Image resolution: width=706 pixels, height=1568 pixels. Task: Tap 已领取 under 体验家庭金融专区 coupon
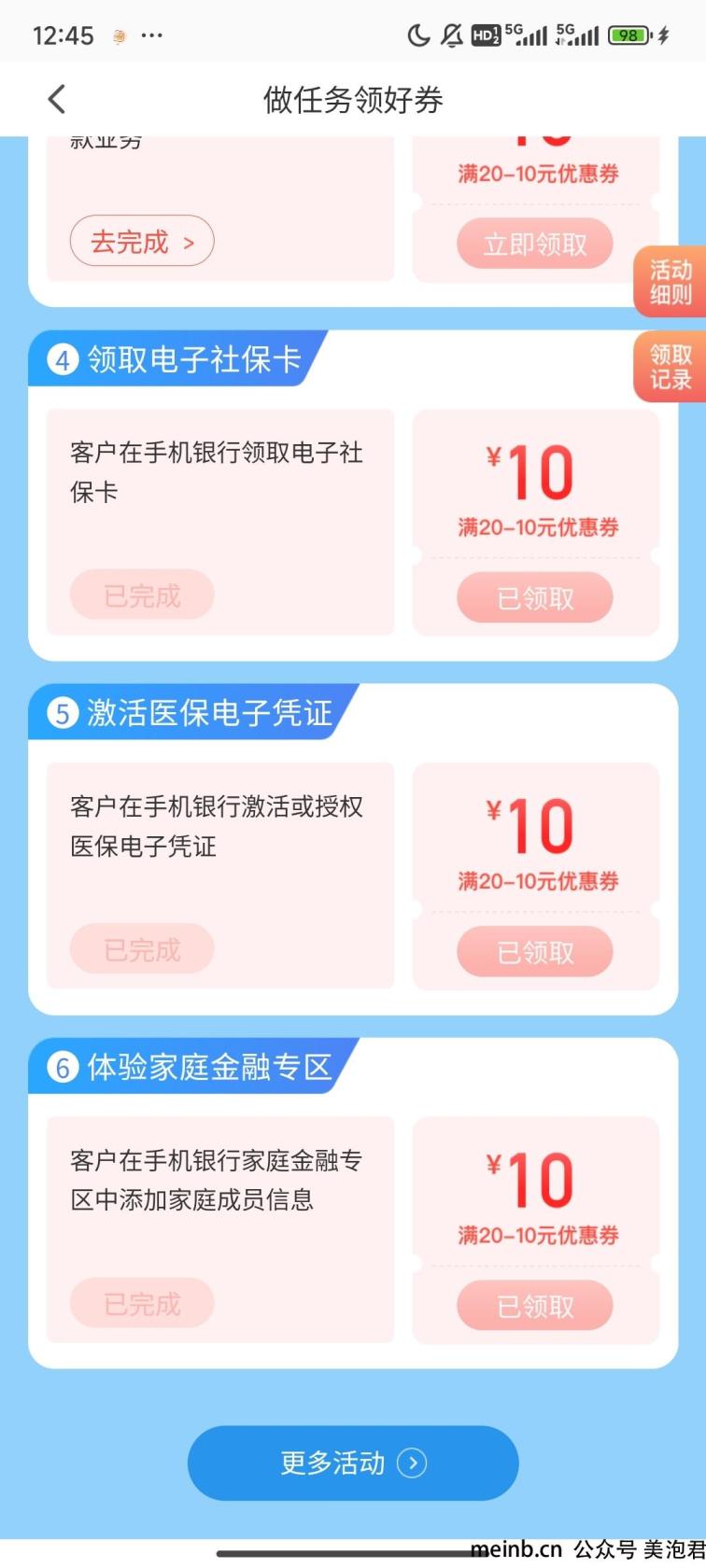[x=535, y=1306]
